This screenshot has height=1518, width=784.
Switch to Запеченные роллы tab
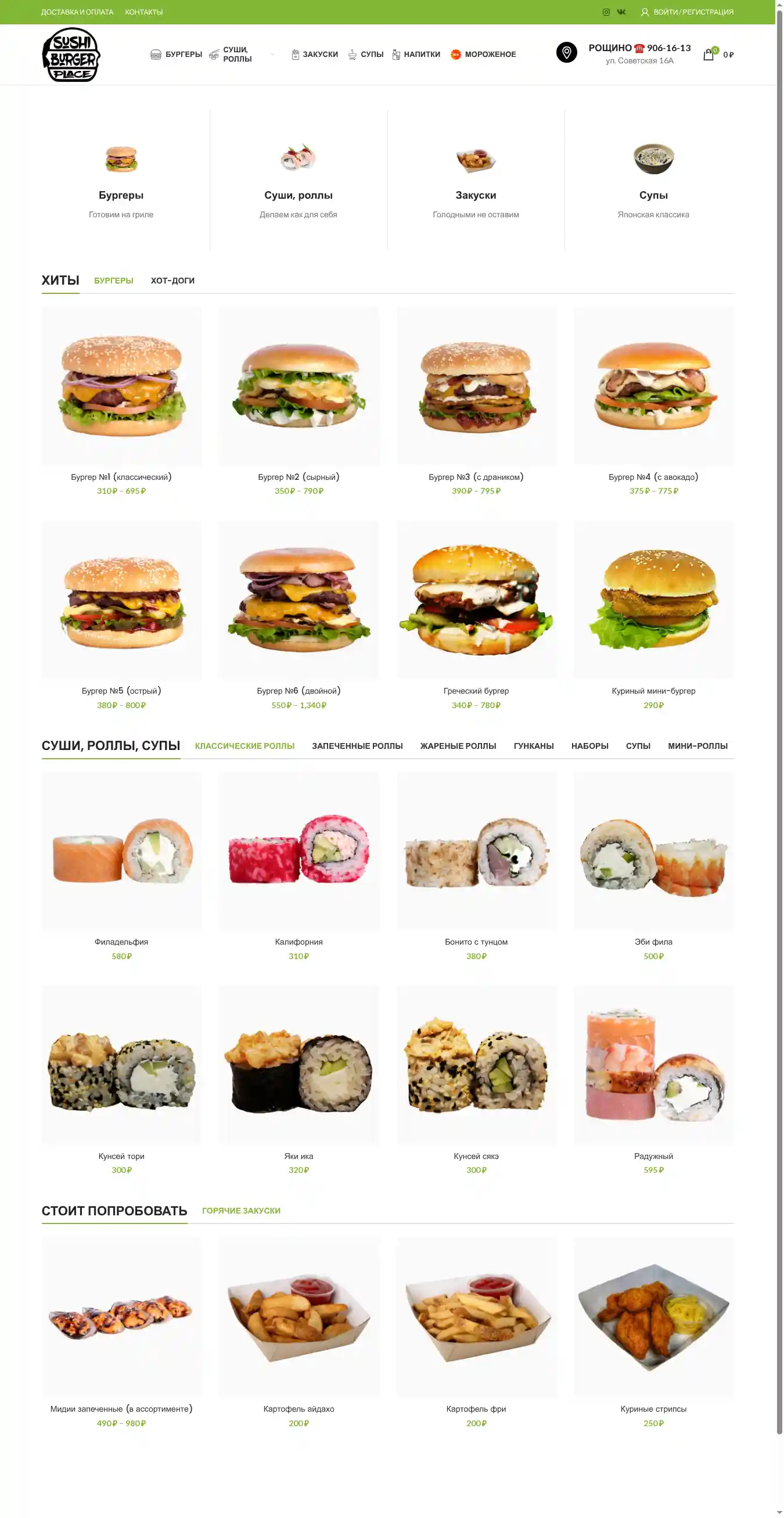click(357, 746)
